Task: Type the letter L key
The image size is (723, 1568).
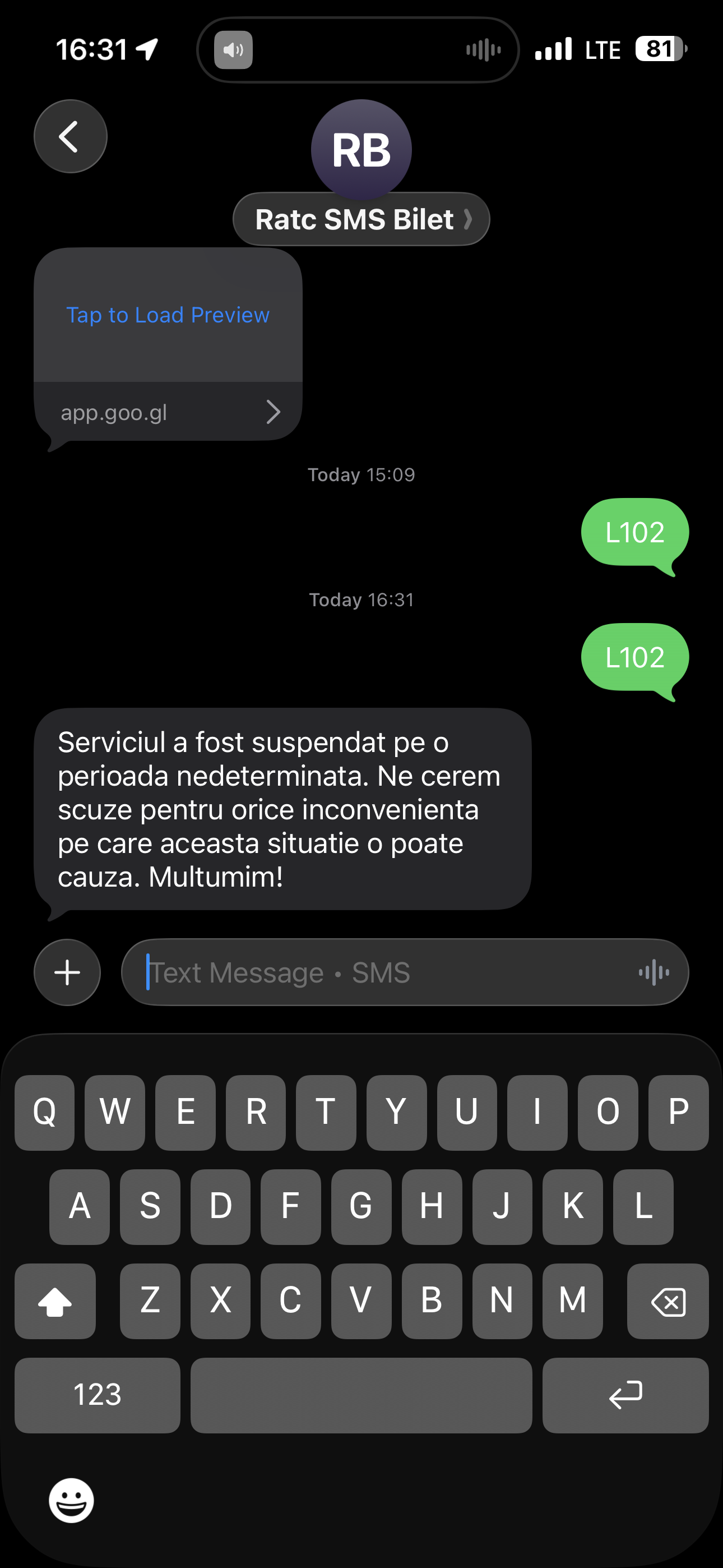Action: [643, 1206]
